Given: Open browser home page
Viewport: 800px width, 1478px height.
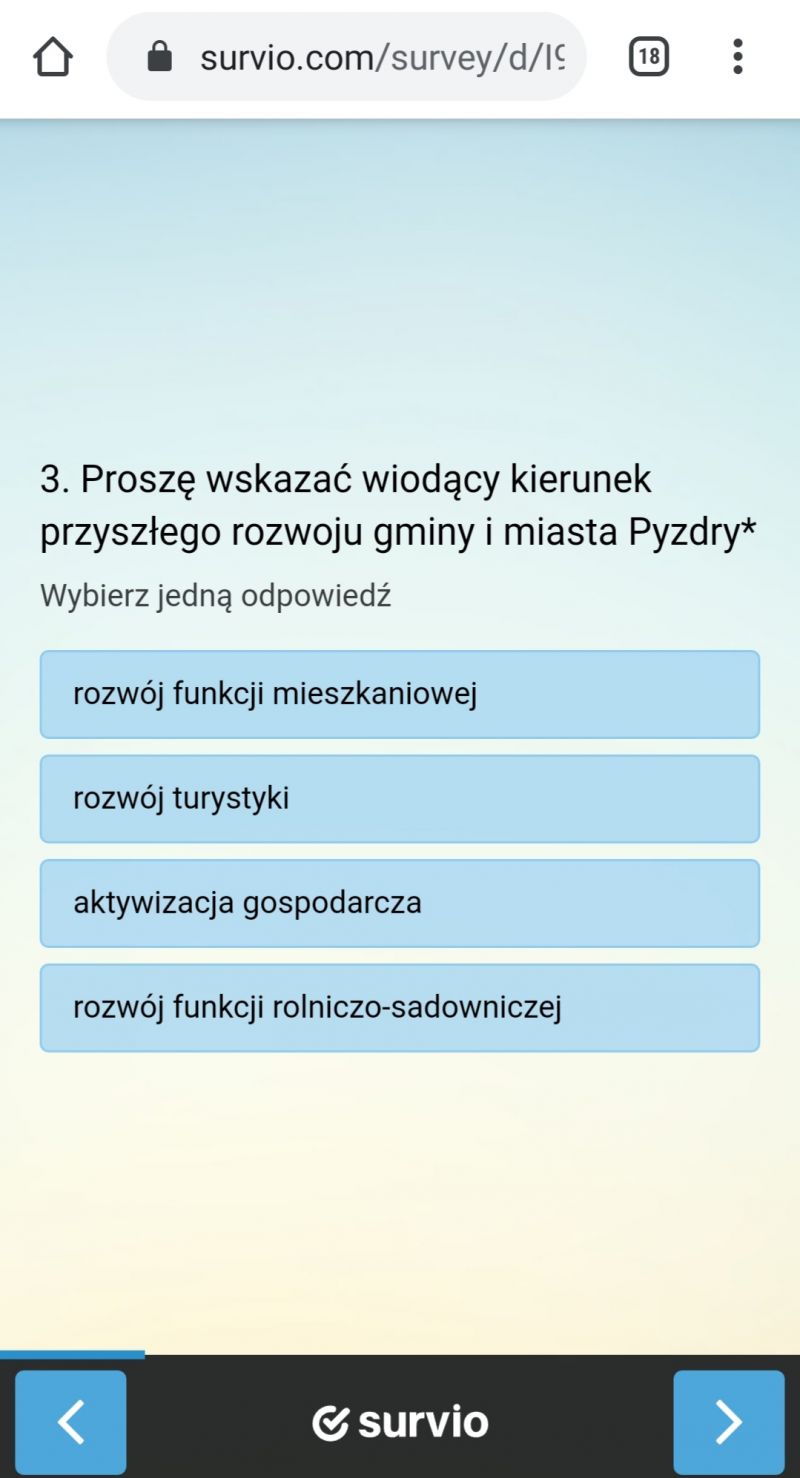Looking at the screenshot, I should click(53, 57).
